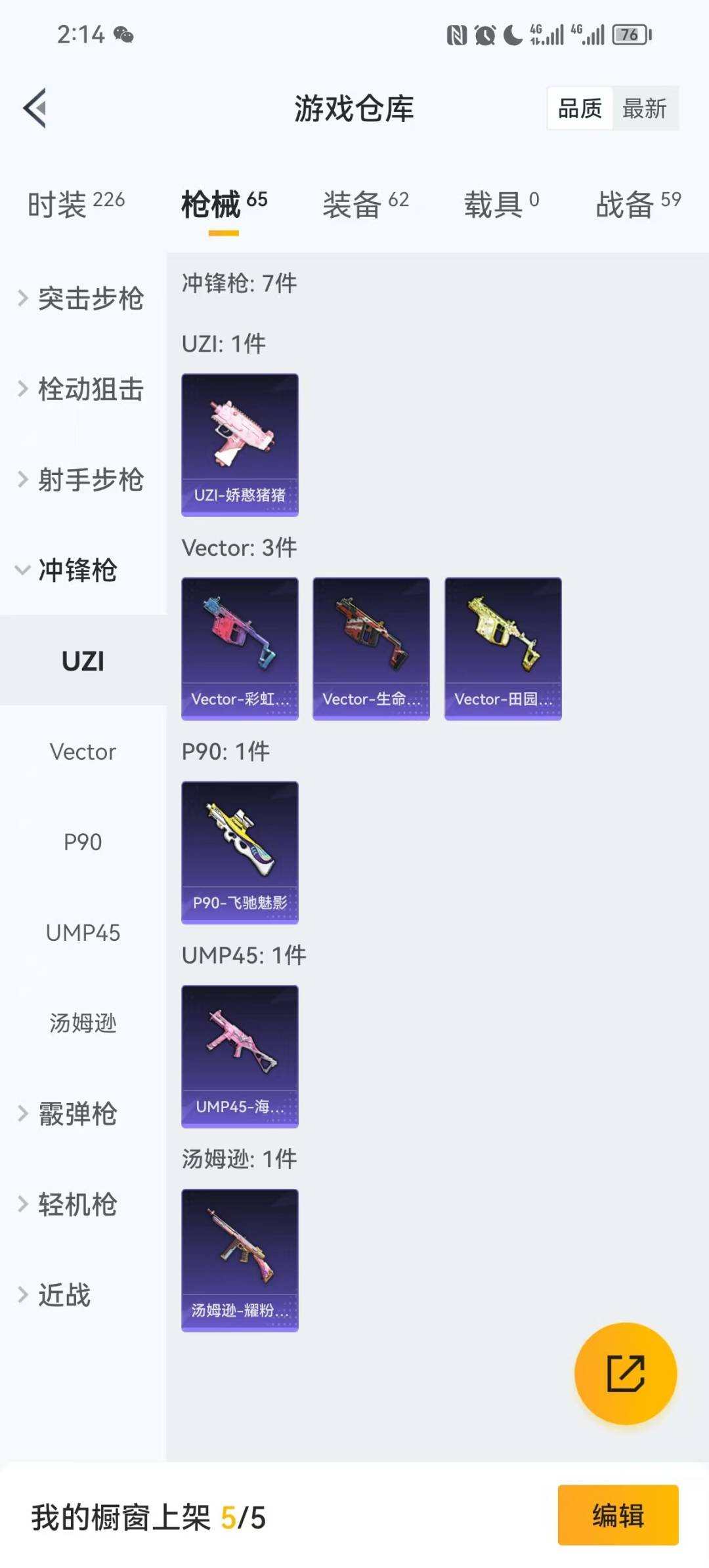Tap the 编辑 button
Screen dimensions: 709x1568
click(x=616, y=1517)
